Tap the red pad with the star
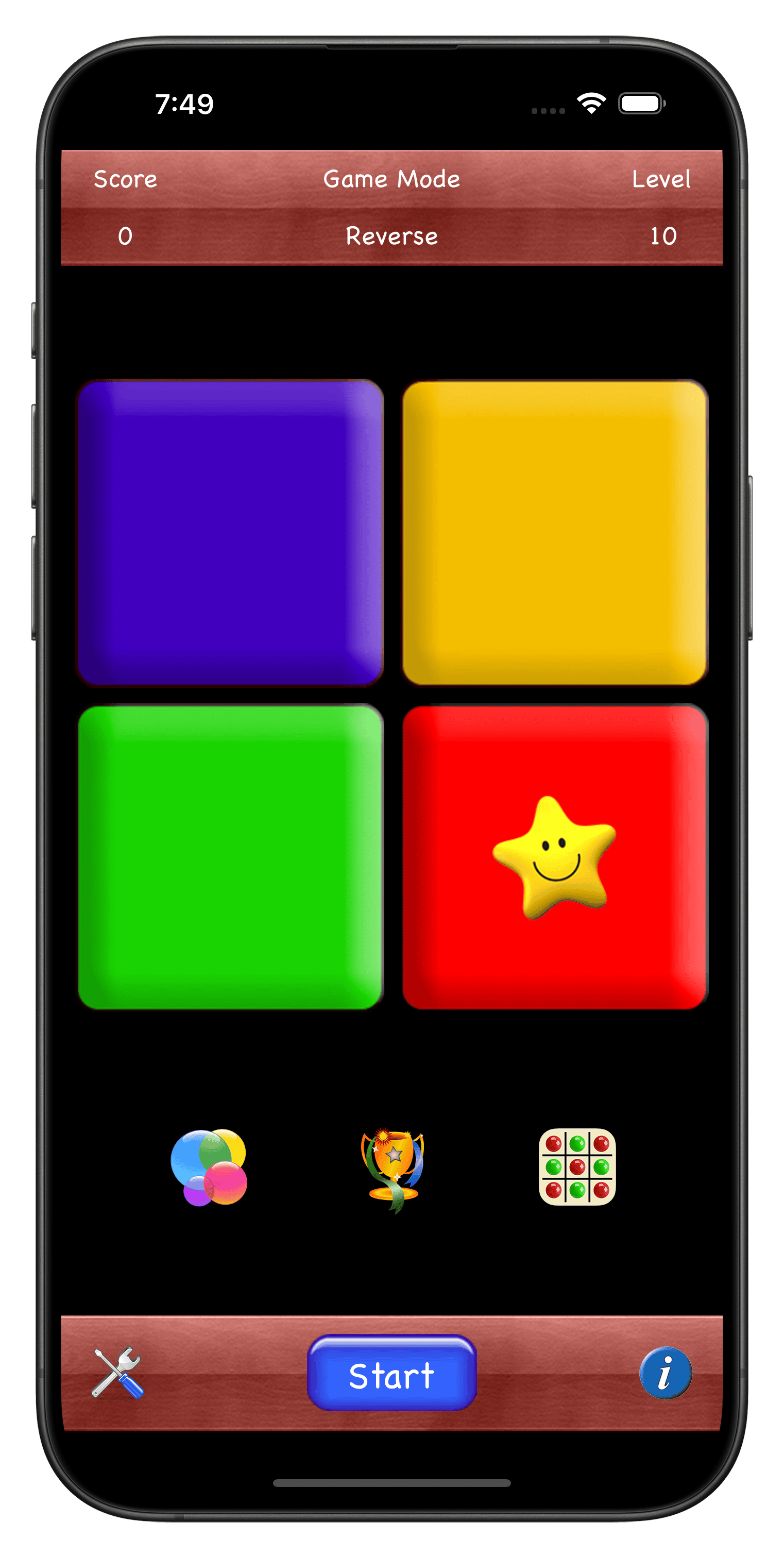Image resolution: width=784 pixels, height=1556 pixels. 554,856
